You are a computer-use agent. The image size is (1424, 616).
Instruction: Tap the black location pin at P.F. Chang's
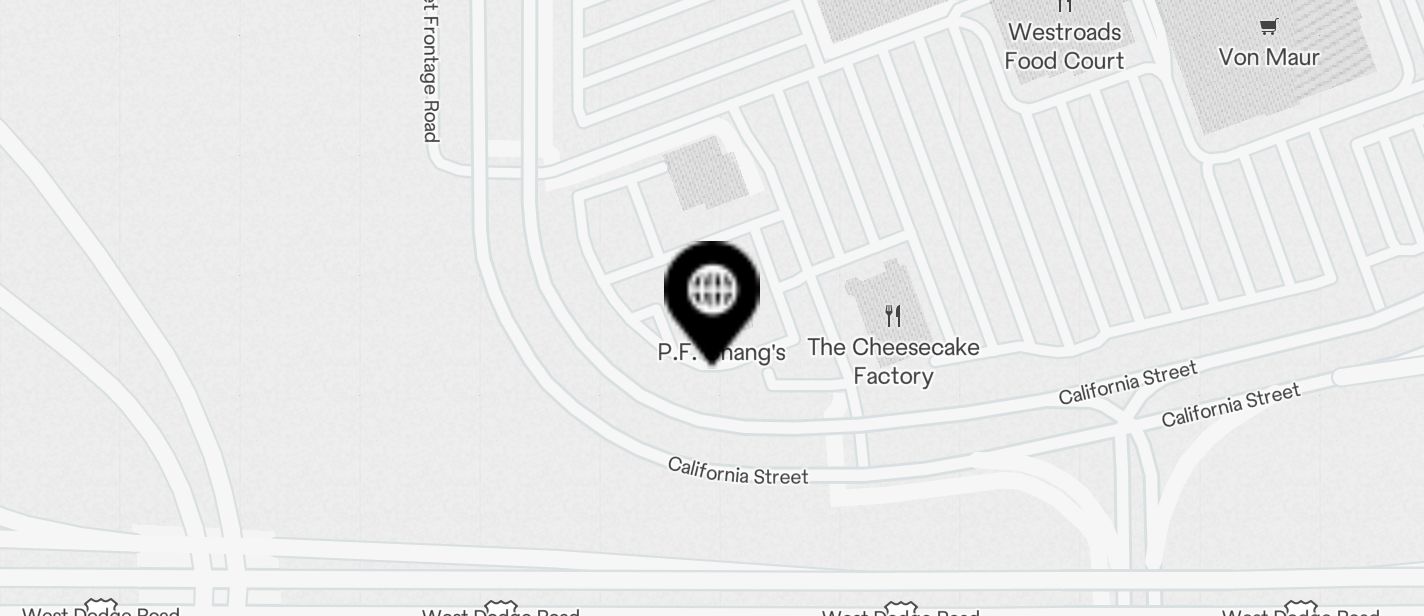(x=712, y=294)
